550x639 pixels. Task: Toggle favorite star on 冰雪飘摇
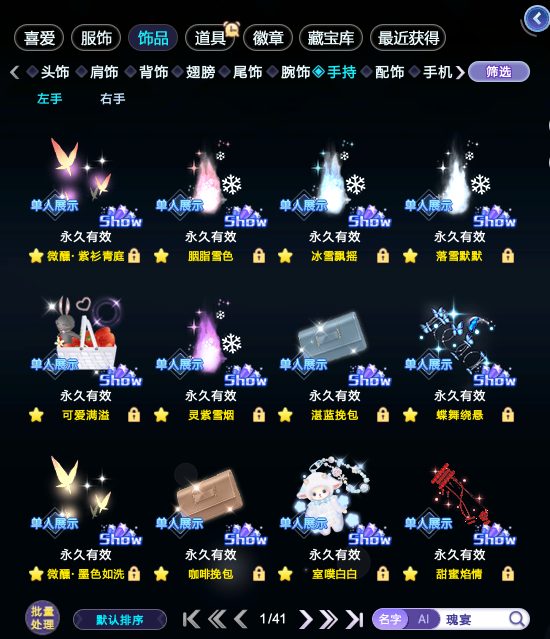(x=285, y=256)
